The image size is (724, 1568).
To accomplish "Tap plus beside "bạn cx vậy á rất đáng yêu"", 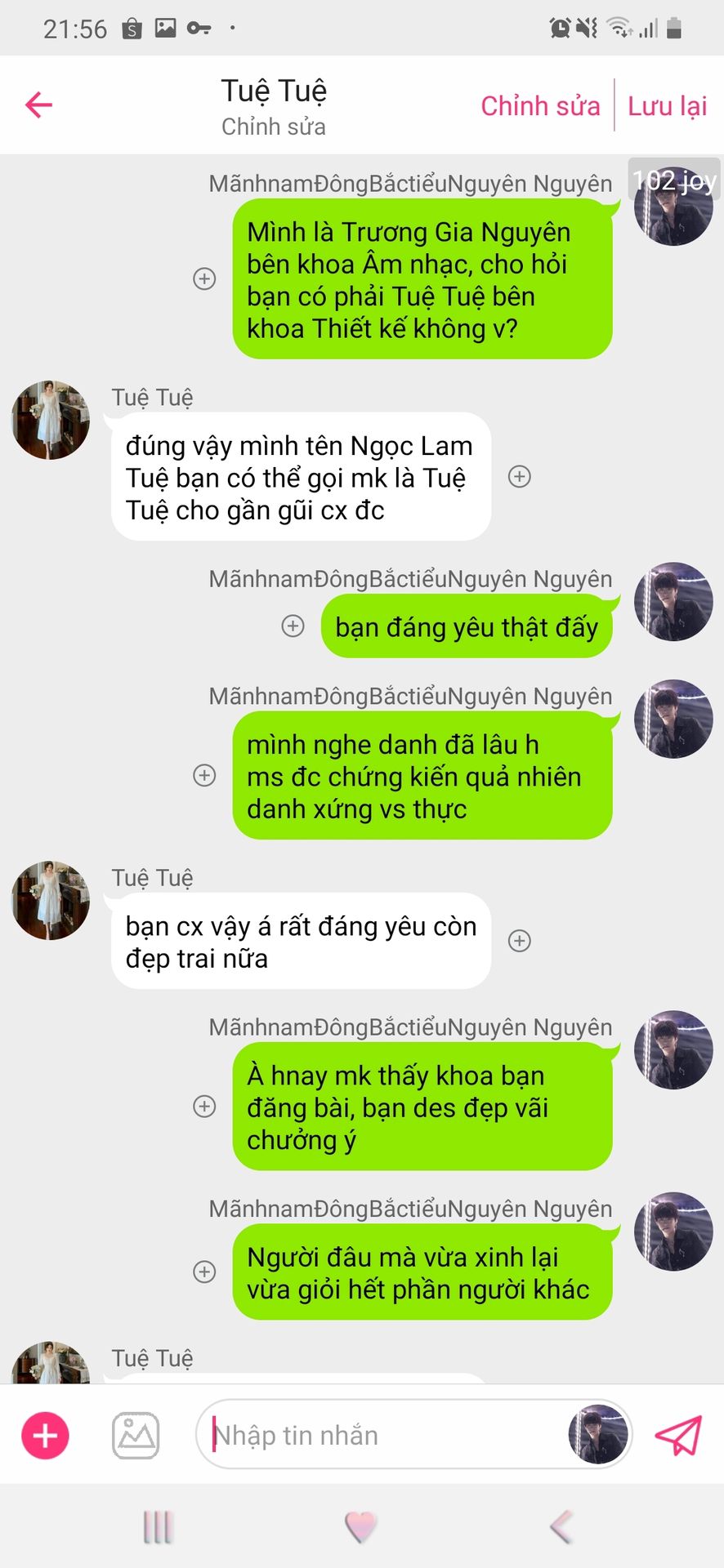I will point(520,940).
